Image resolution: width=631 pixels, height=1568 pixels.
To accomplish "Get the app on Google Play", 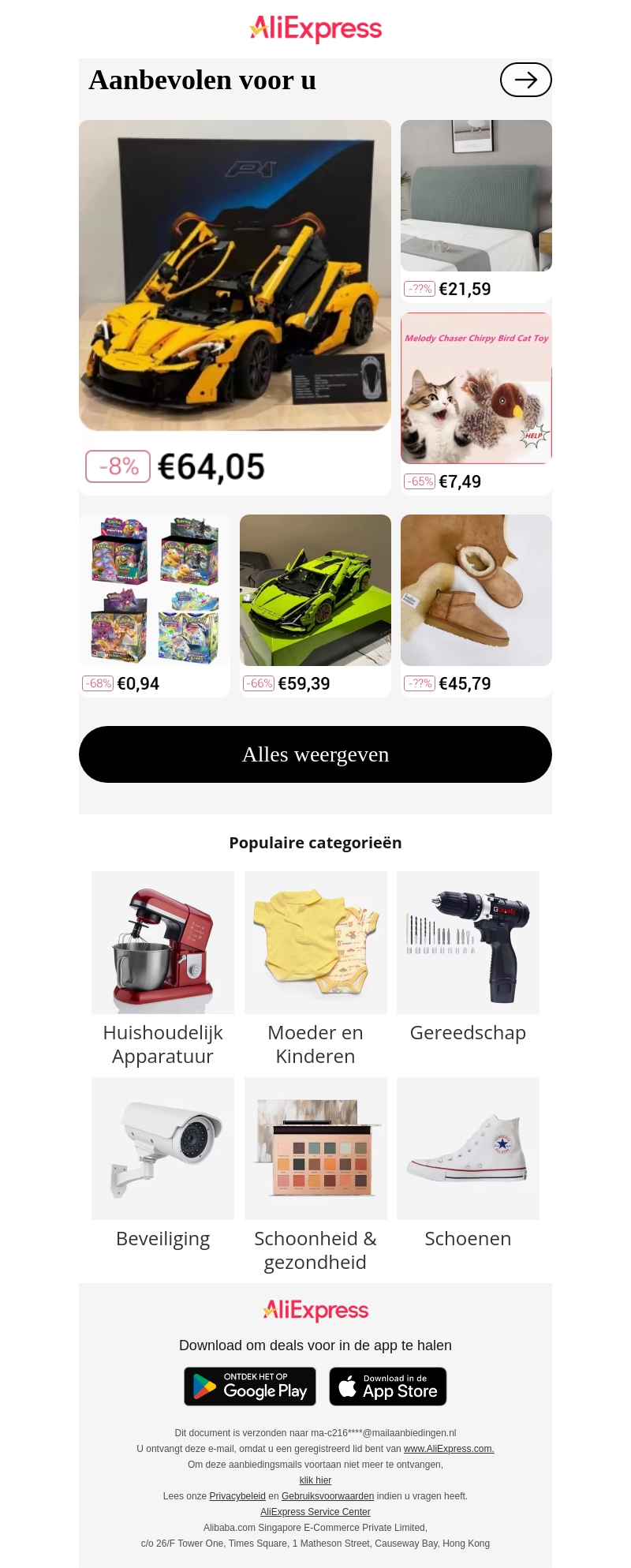I will pyautogui.click(x=250, y=1387).
